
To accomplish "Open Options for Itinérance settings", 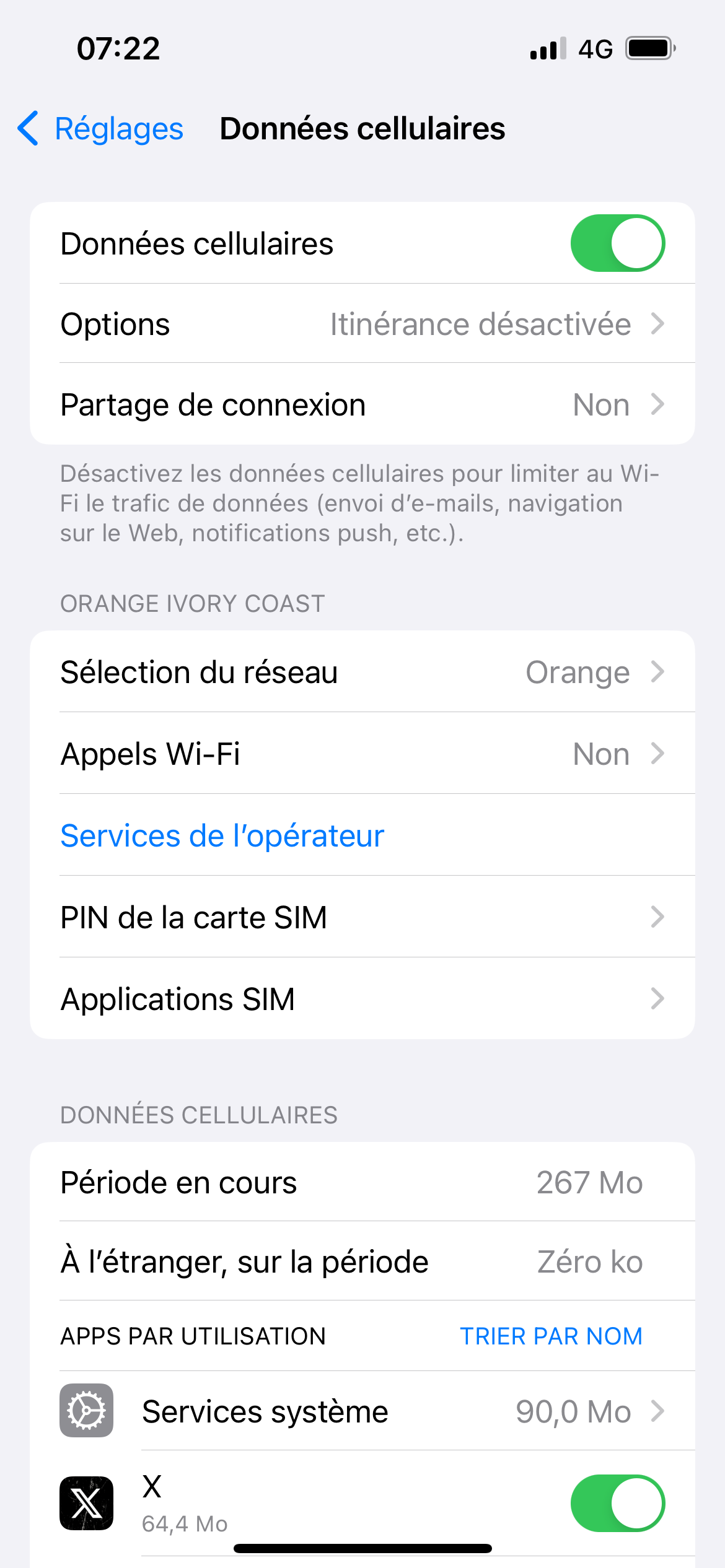I will pyautogui.click(x=362, y=324).
